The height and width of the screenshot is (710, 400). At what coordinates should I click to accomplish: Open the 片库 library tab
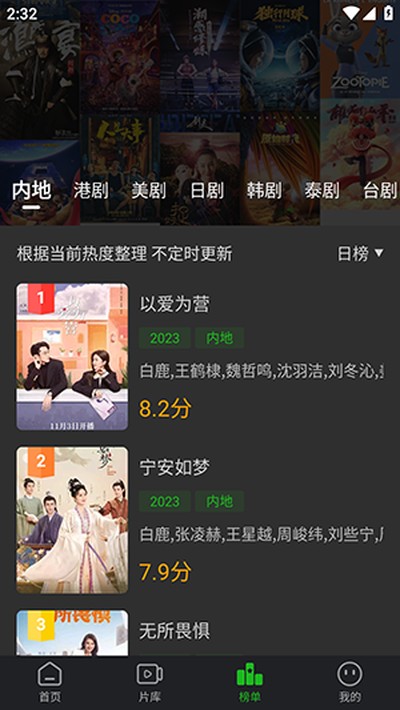click(149, 682)
